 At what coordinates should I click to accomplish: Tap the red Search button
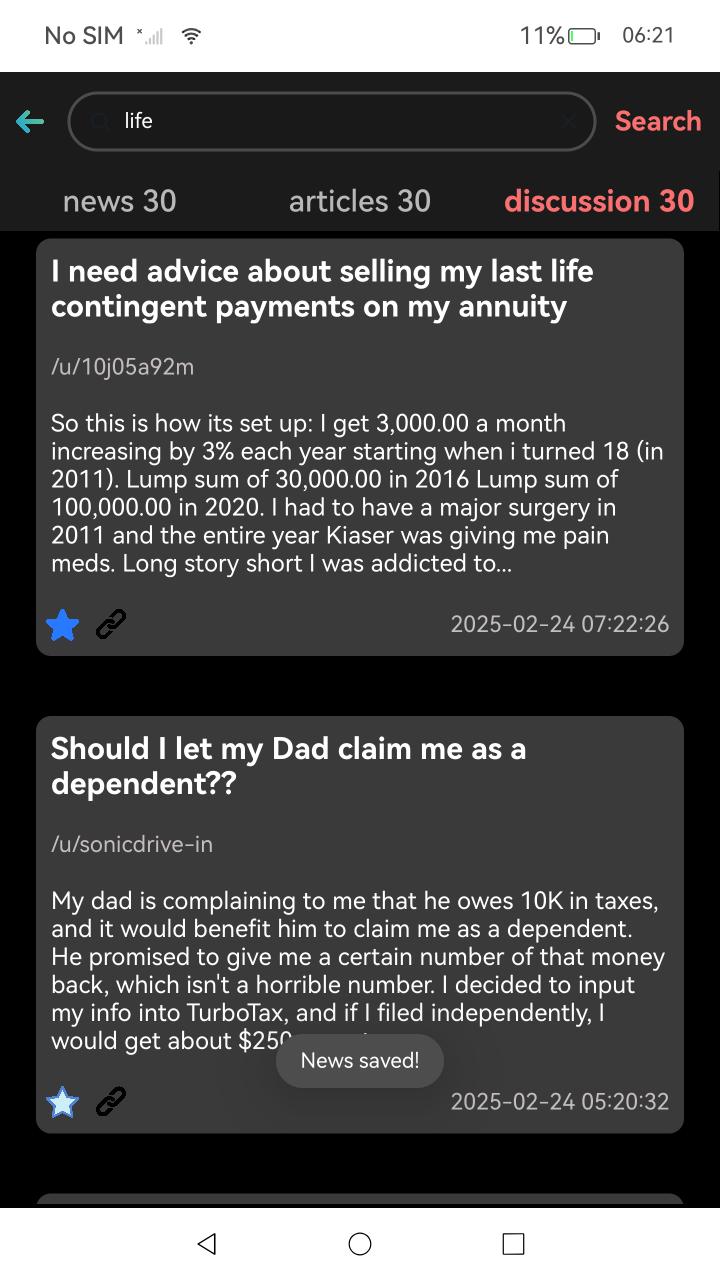coord(657,121)
